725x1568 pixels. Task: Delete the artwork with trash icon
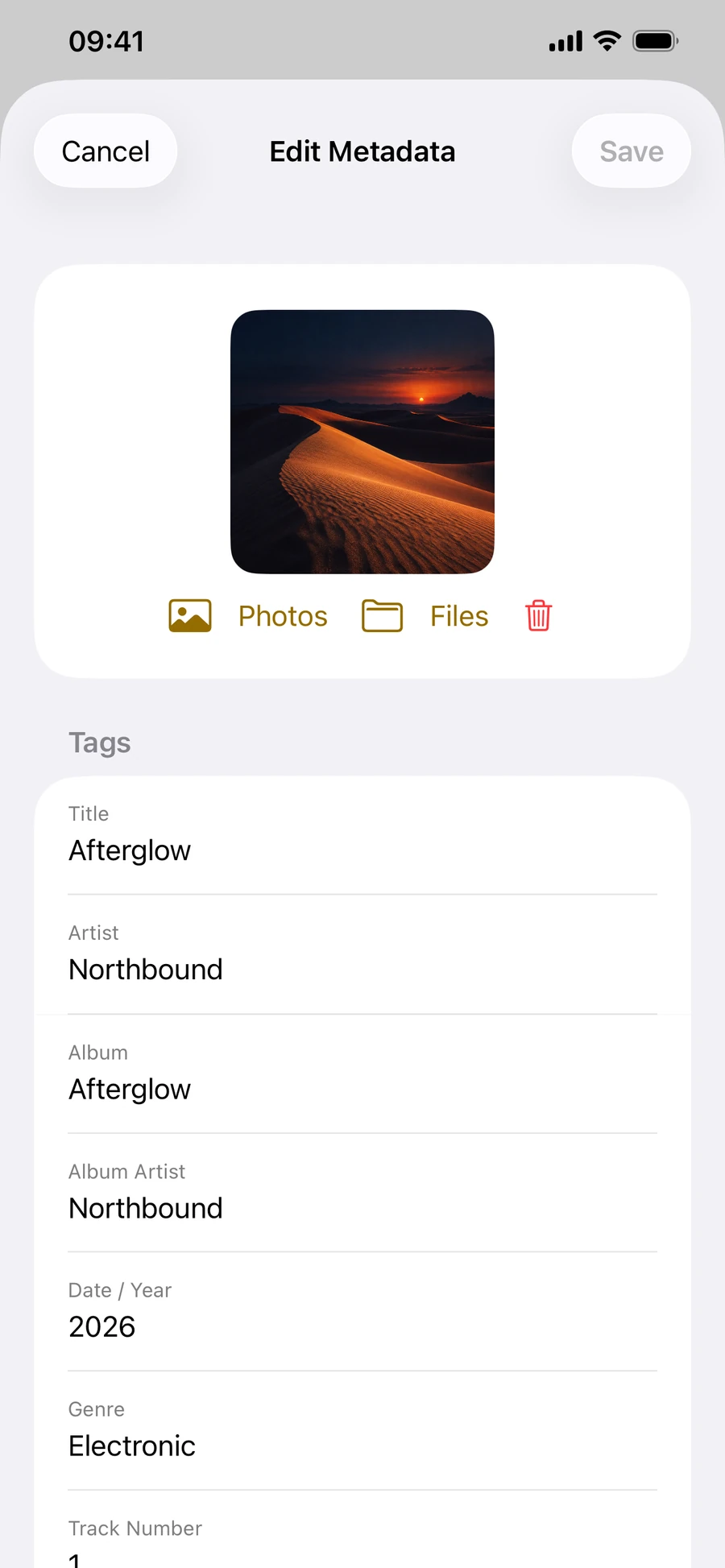538,616
